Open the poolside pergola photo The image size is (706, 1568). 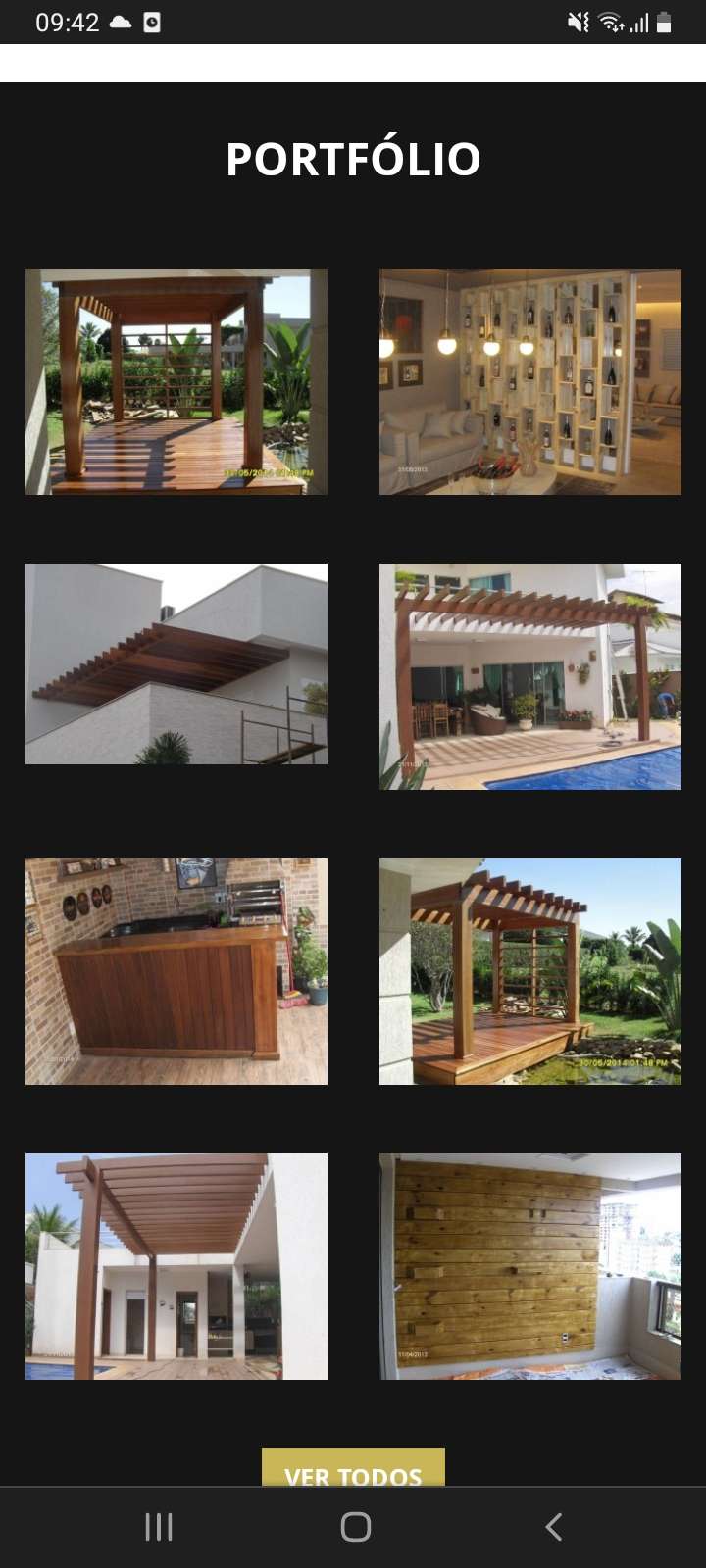click(x=530, y=676)
